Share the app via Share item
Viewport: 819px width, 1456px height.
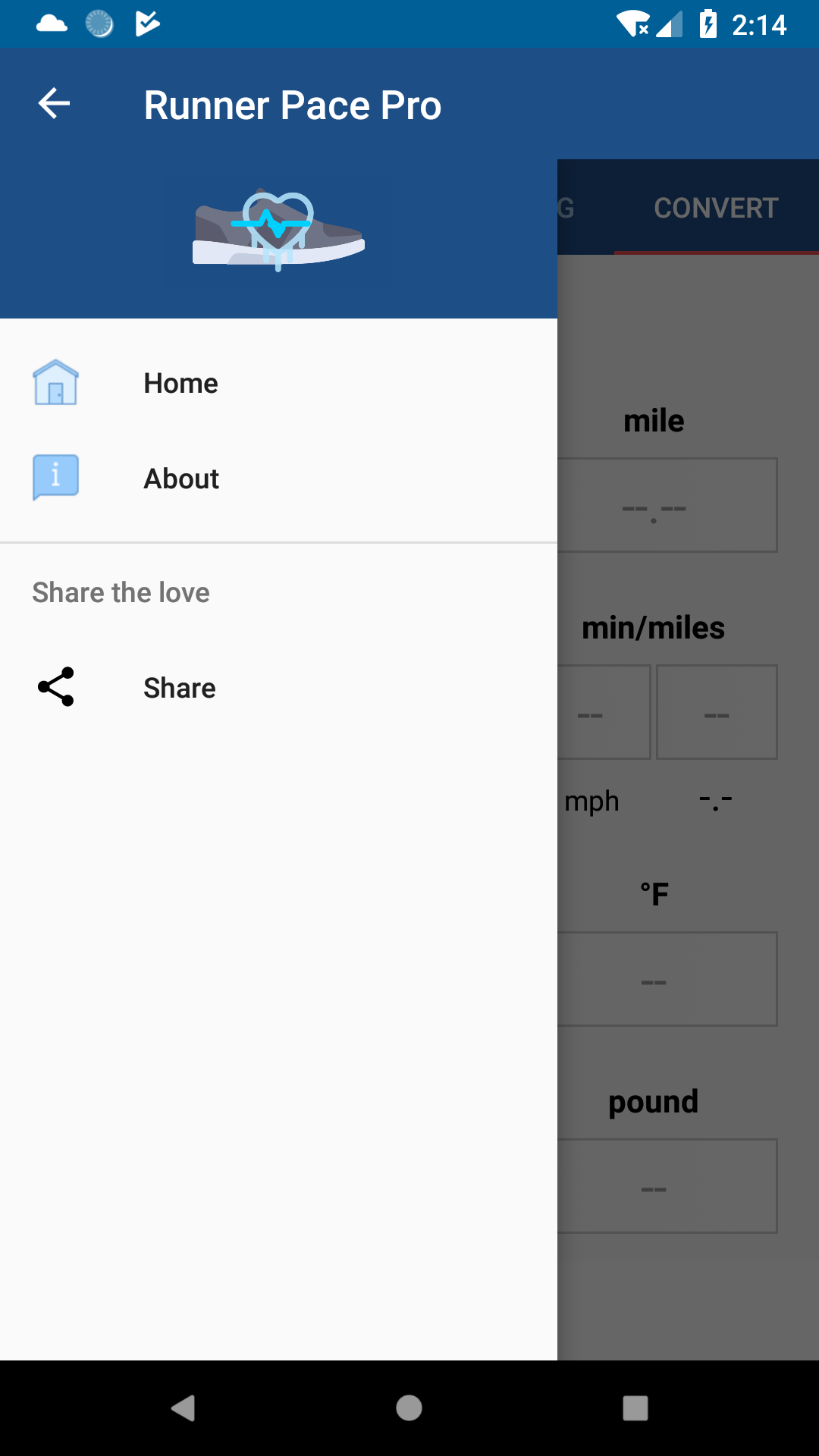point(278,688)
